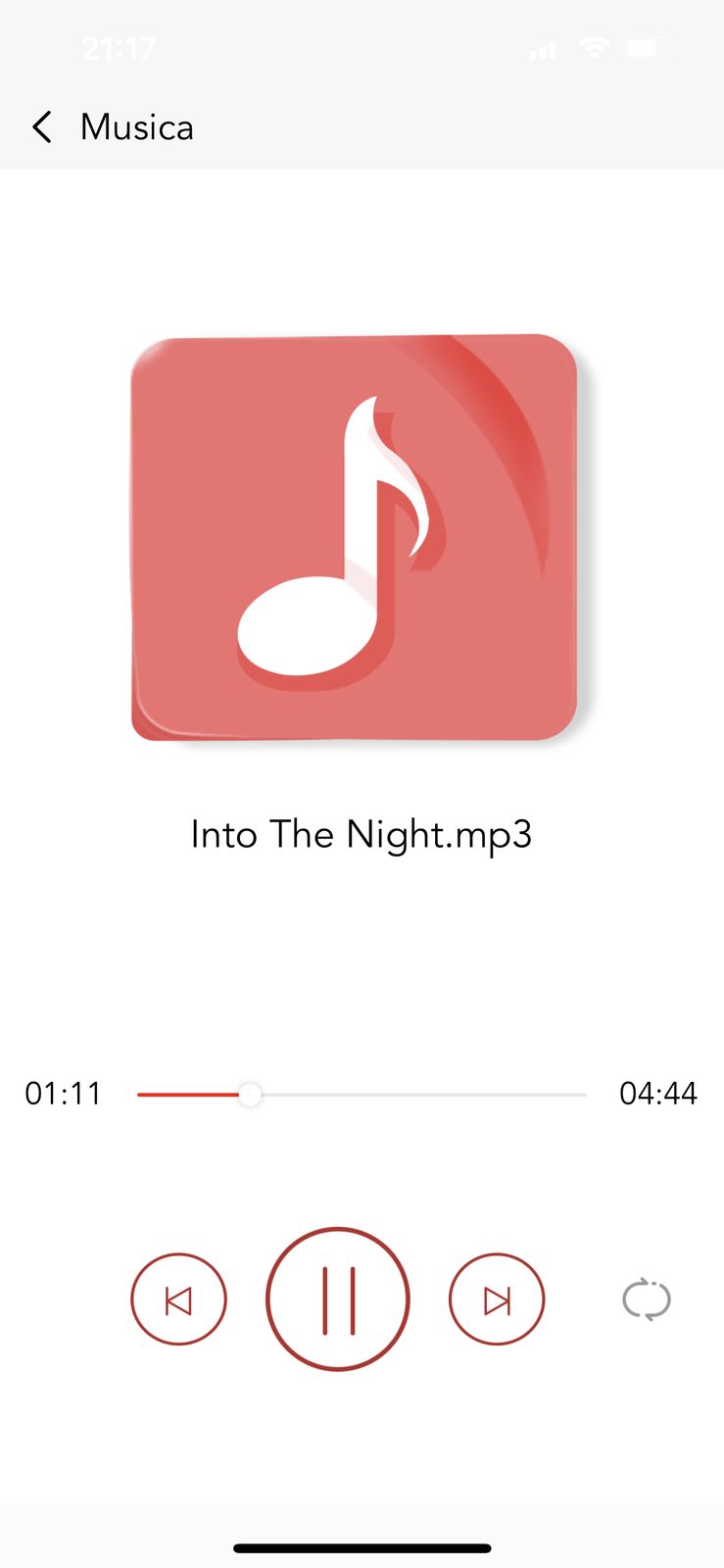
Task: Go back to the Musica list
Action: (x=42, y=127)
